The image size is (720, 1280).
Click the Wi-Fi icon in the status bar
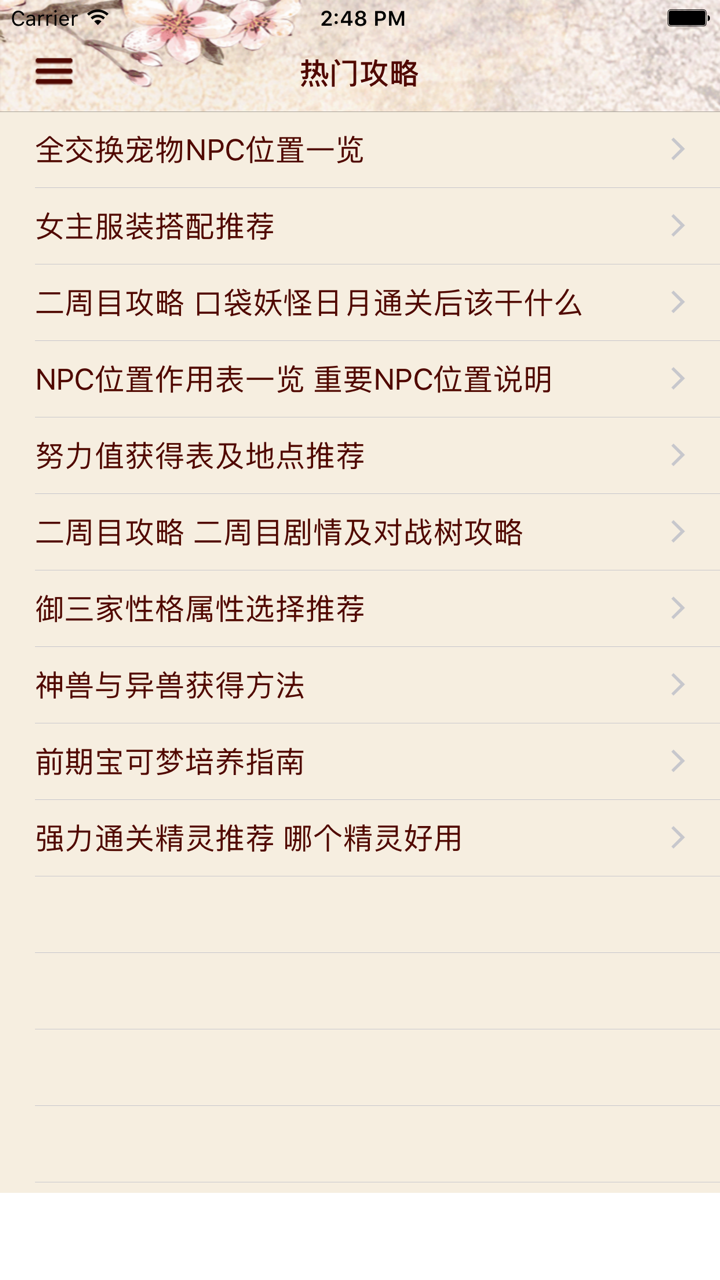click(x=93, y=17)
